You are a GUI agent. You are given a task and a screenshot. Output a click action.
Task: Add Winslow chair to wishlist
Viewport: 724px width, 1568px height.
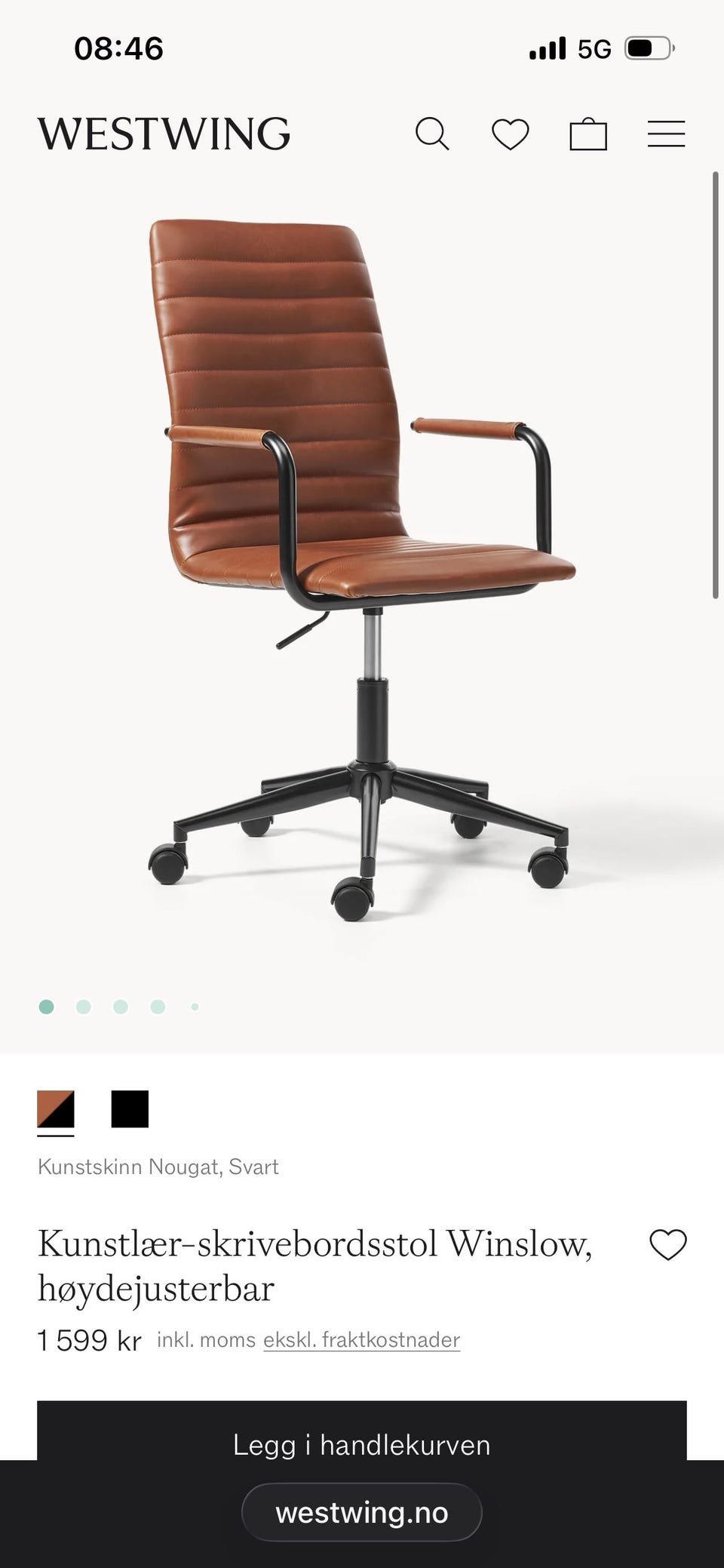[x=667, y=1244]
